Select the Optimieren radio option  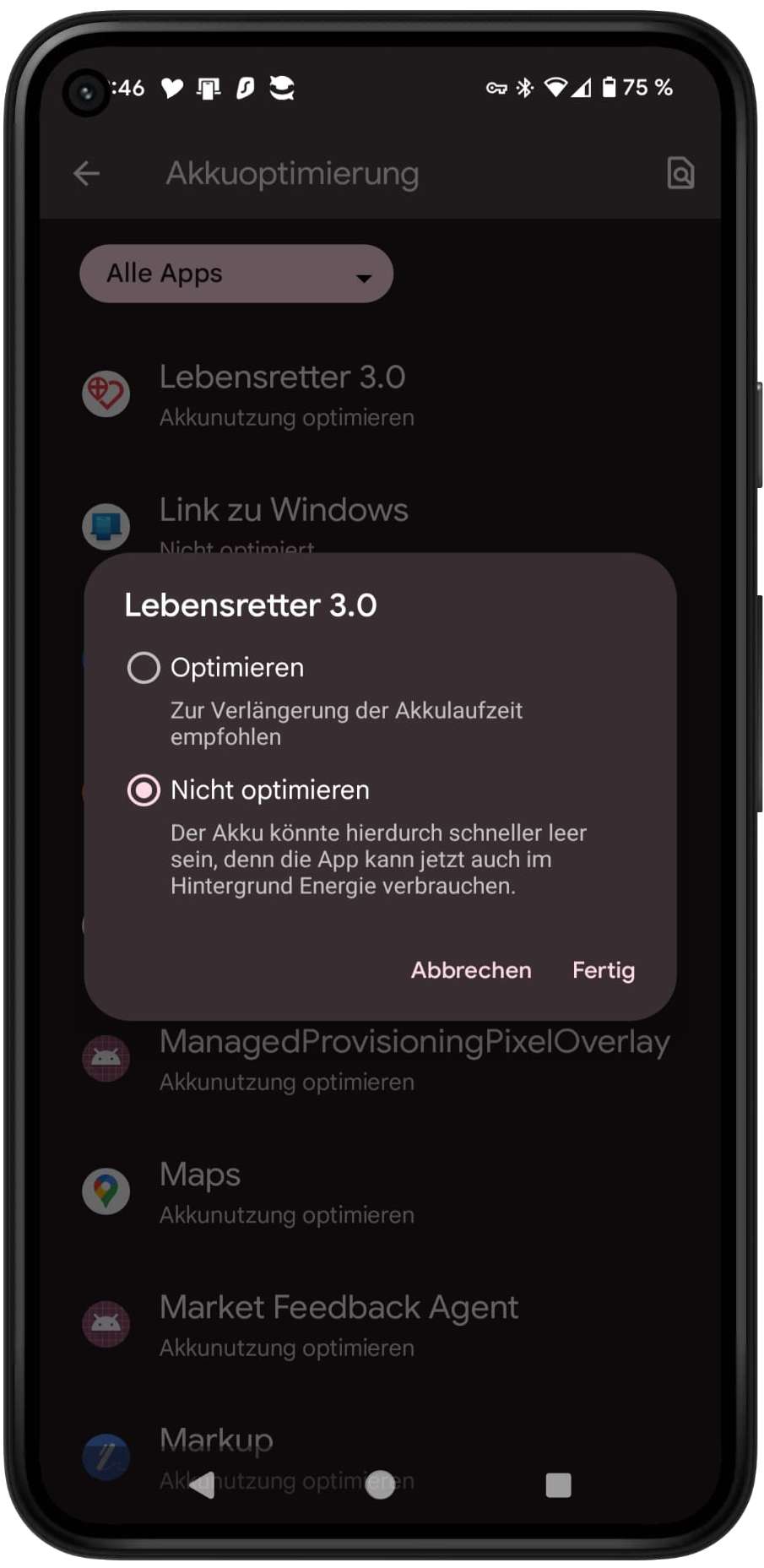pos(144,668)
